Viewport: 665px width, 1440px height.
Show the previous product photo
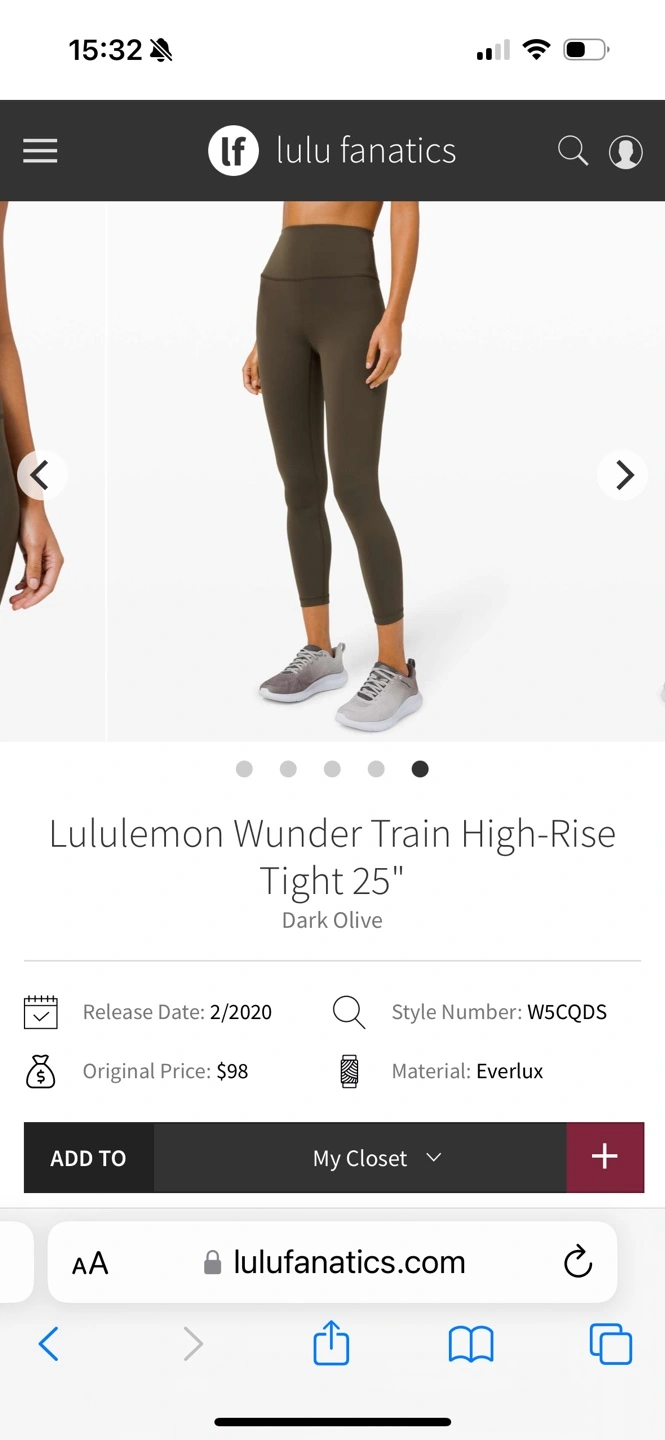41,475
